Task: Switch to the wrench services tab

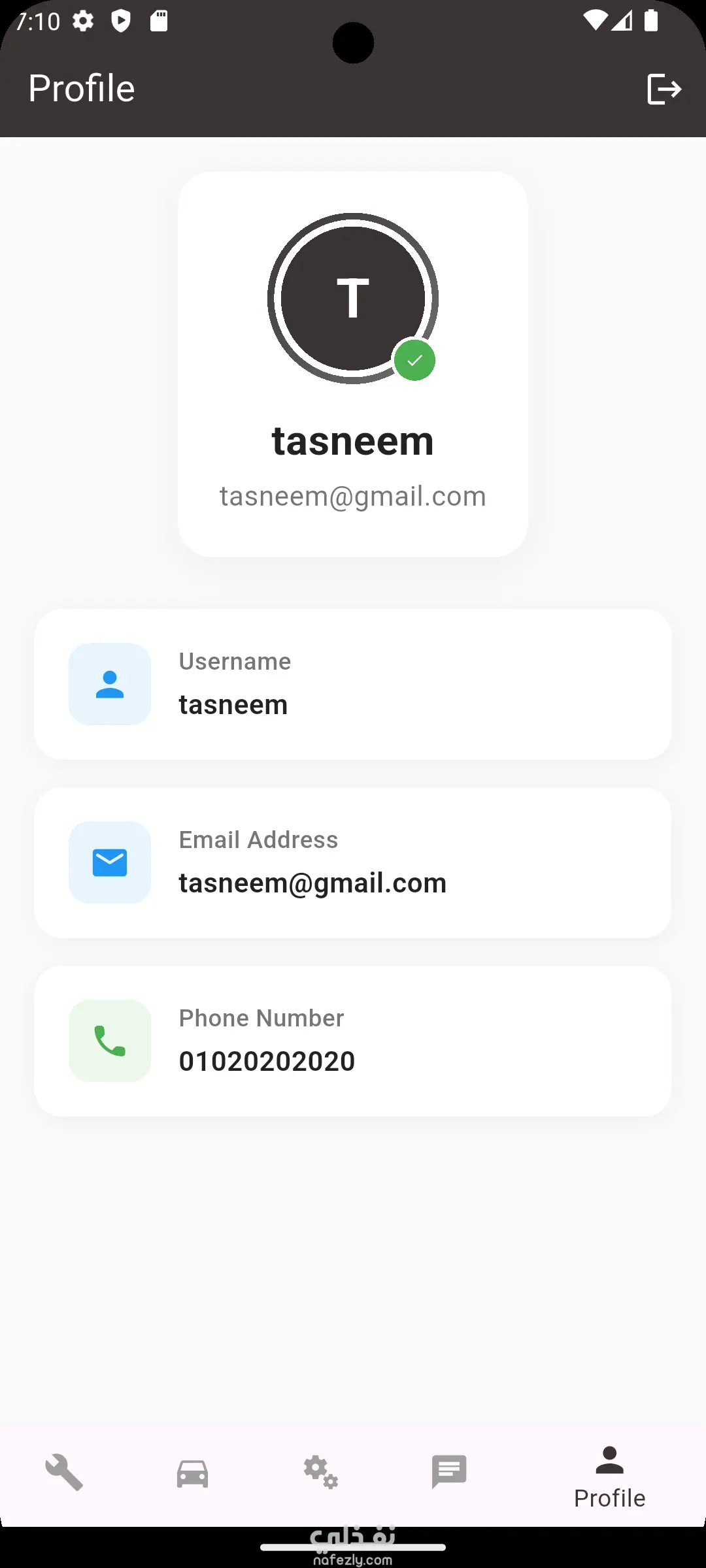Action: tap(64, 1473)
